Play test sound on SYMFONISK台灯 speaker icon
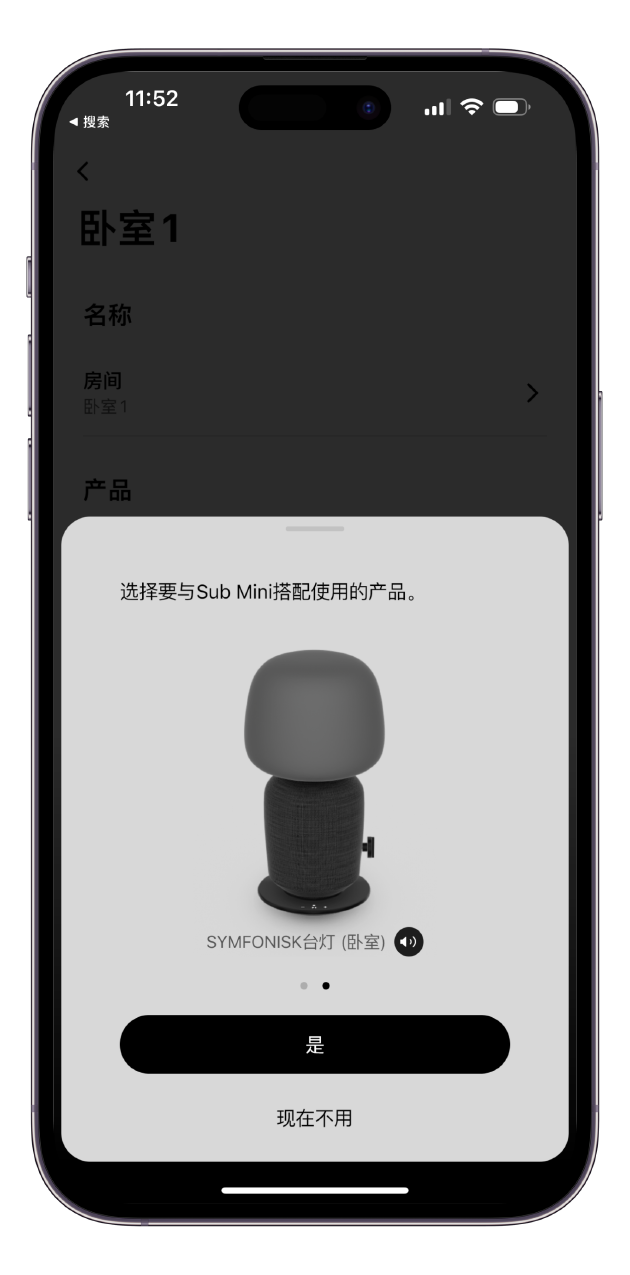 point(408,941)
